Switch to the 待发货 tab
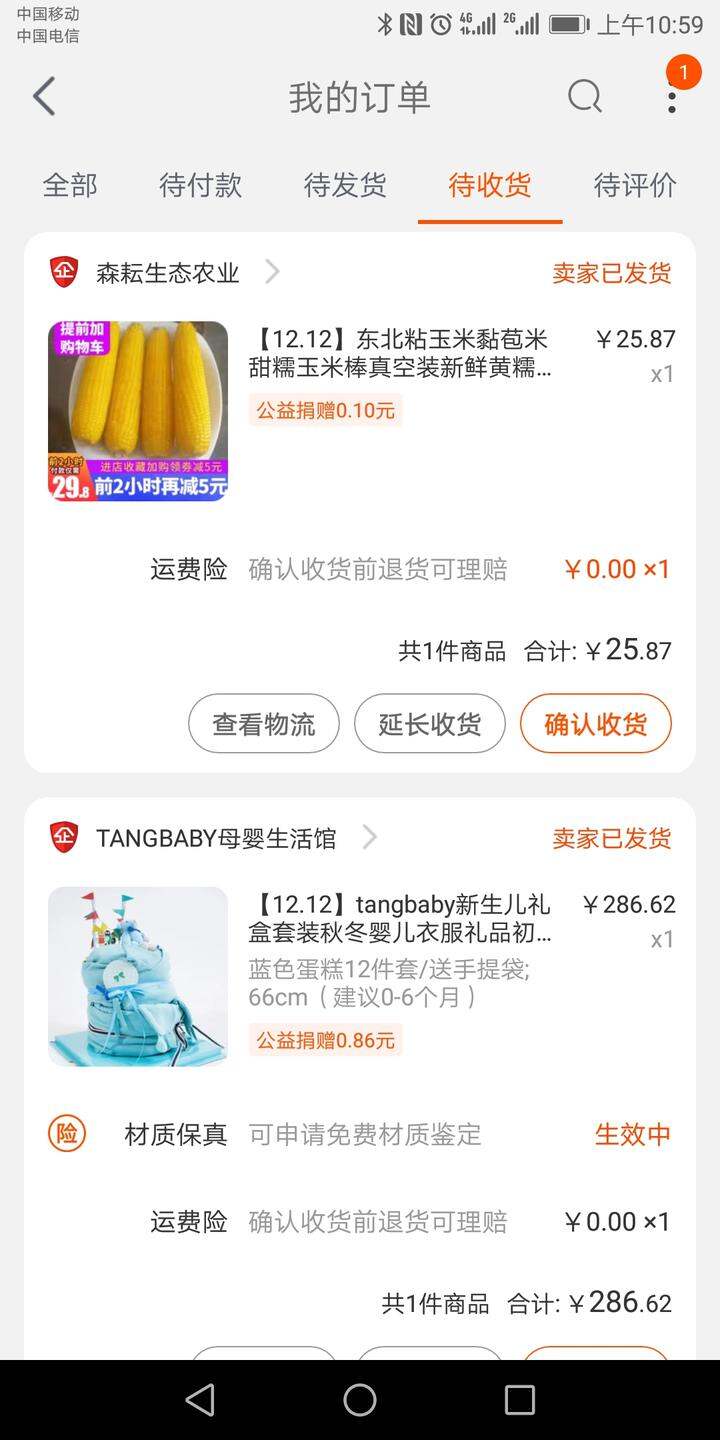720x1440 pixels. 345,185
